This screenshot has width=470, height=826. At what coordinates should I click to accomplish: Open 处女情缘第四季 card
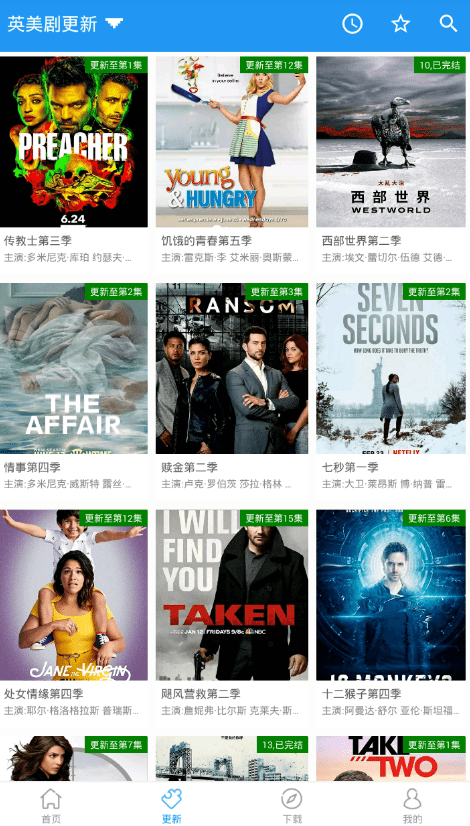74,614
